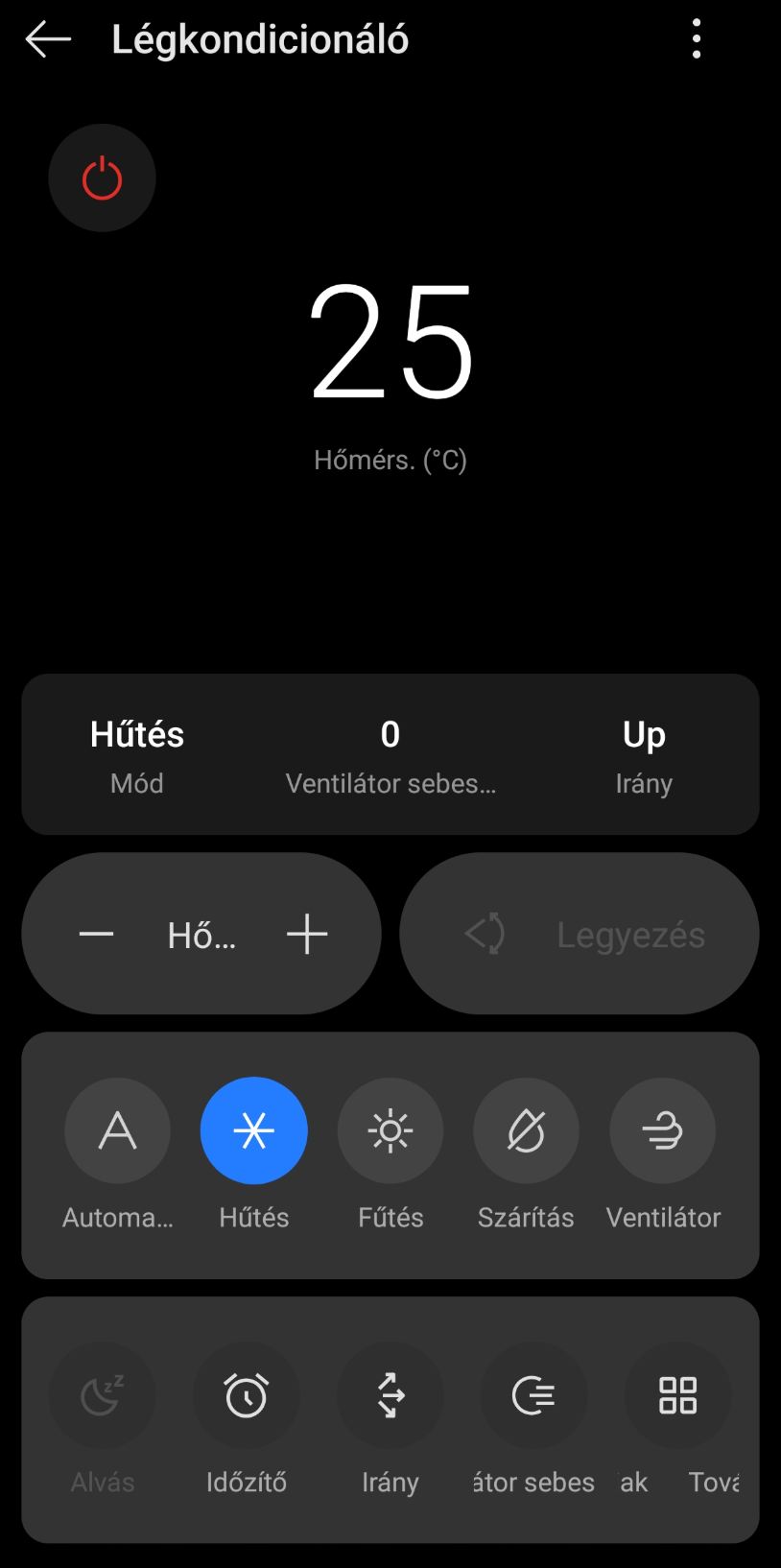
Task: Change the airflow Irány direction
Action: tap(390, 1395)
